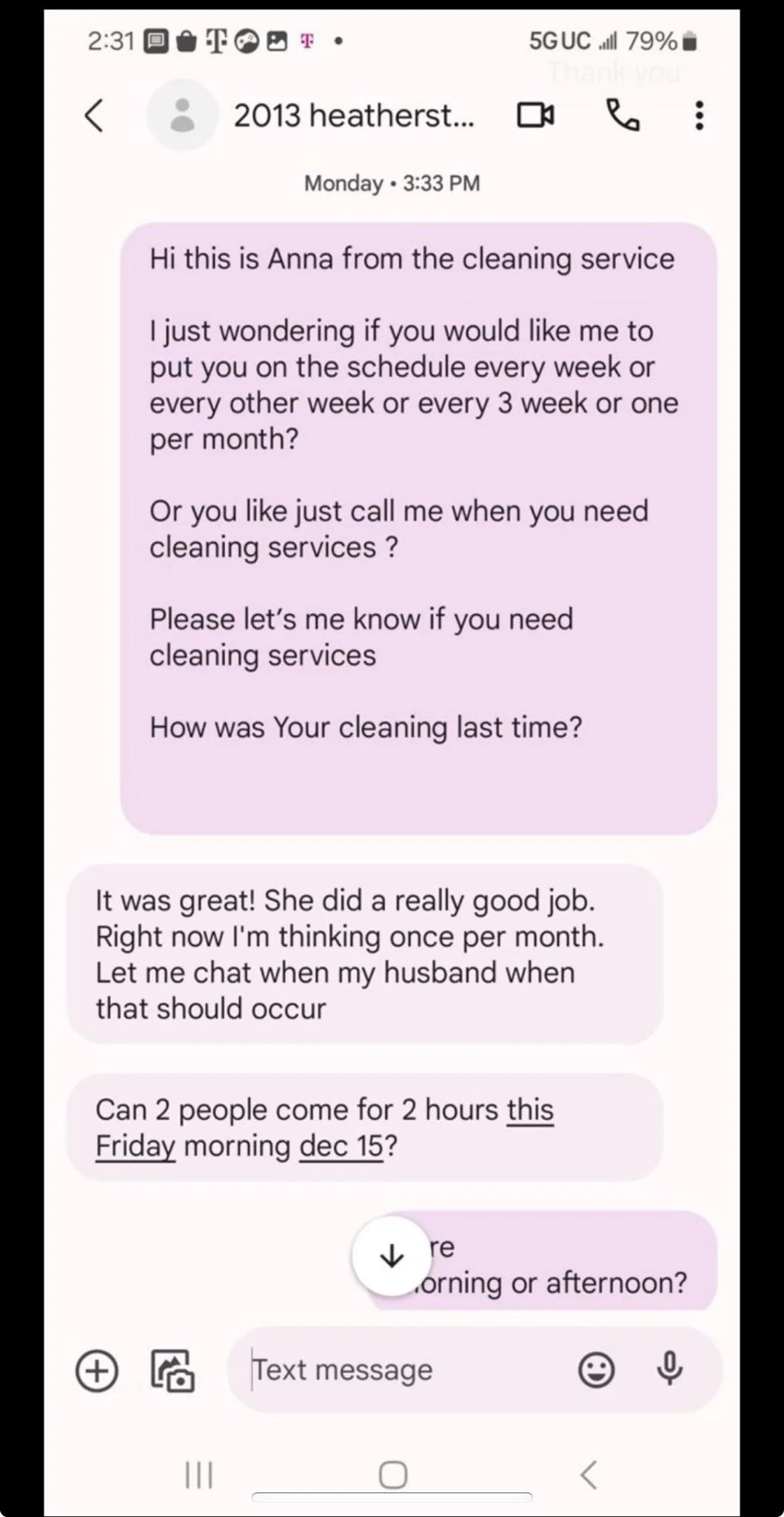The height and width of the screenshot is (1517, 784).
Task: Tap the underlined "dec 15" date link
Action: 341,1146
